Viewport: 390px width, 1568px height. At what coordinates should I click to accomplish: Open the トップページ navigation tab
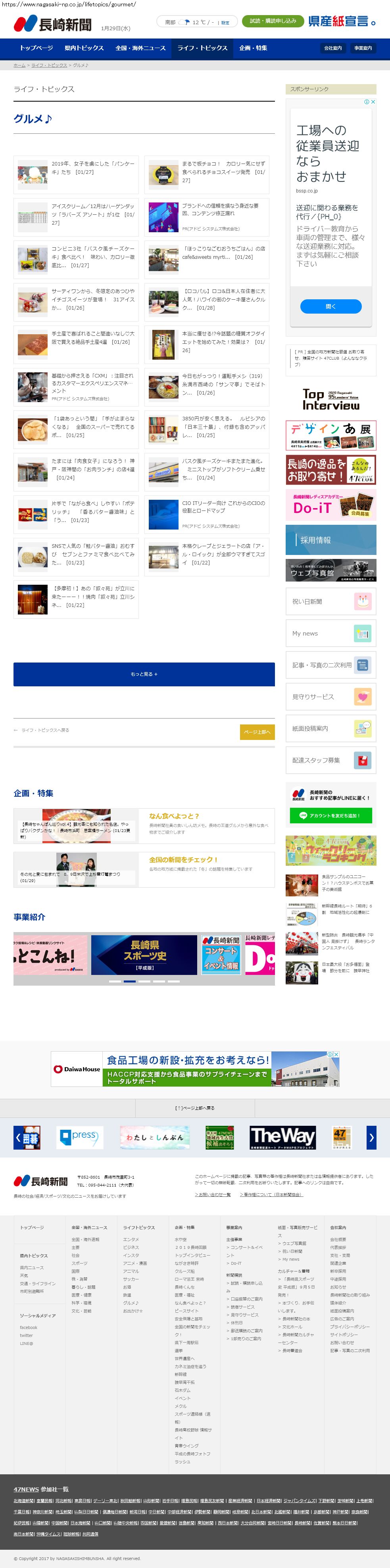[x=36, y=48]
